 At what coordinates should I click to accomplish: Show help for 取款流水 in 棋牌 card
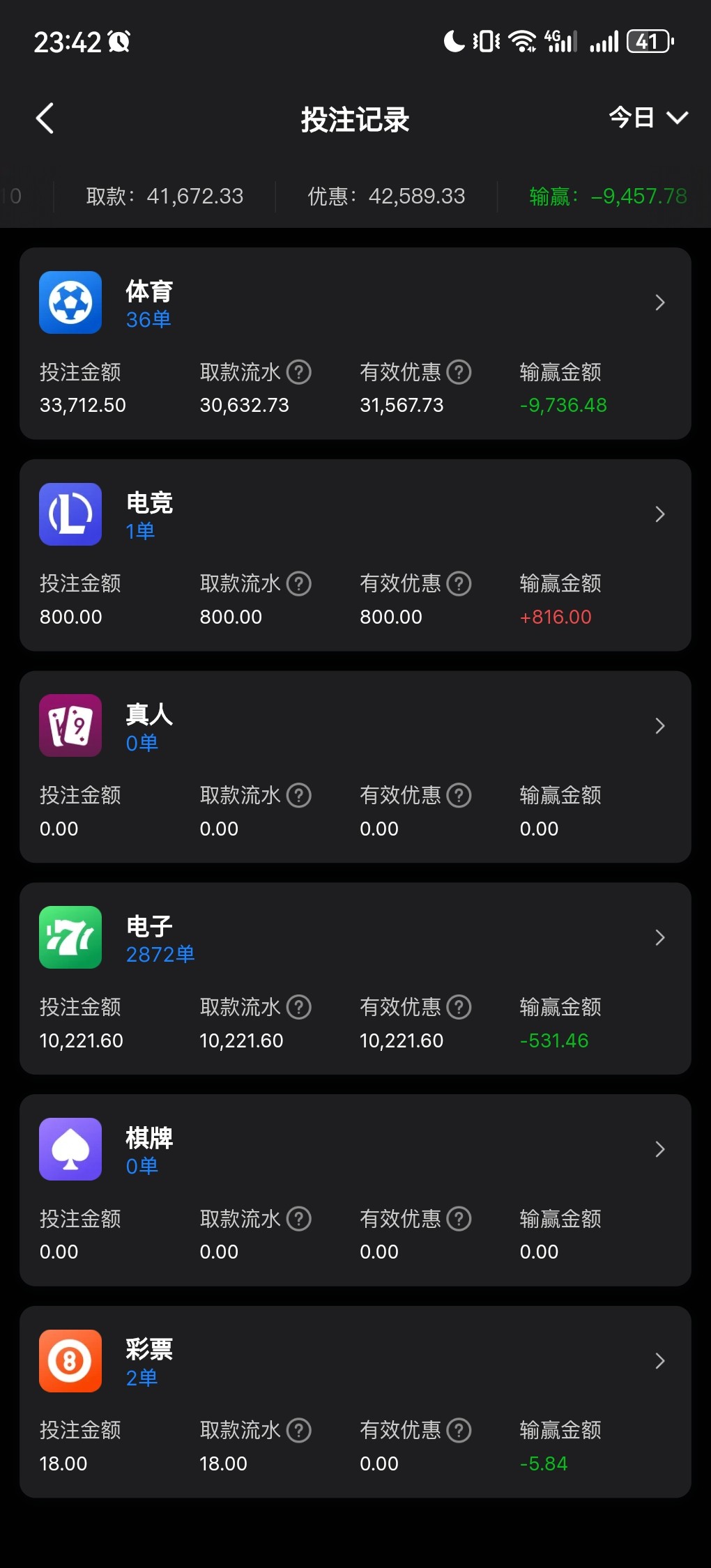tap(299, 1219)
